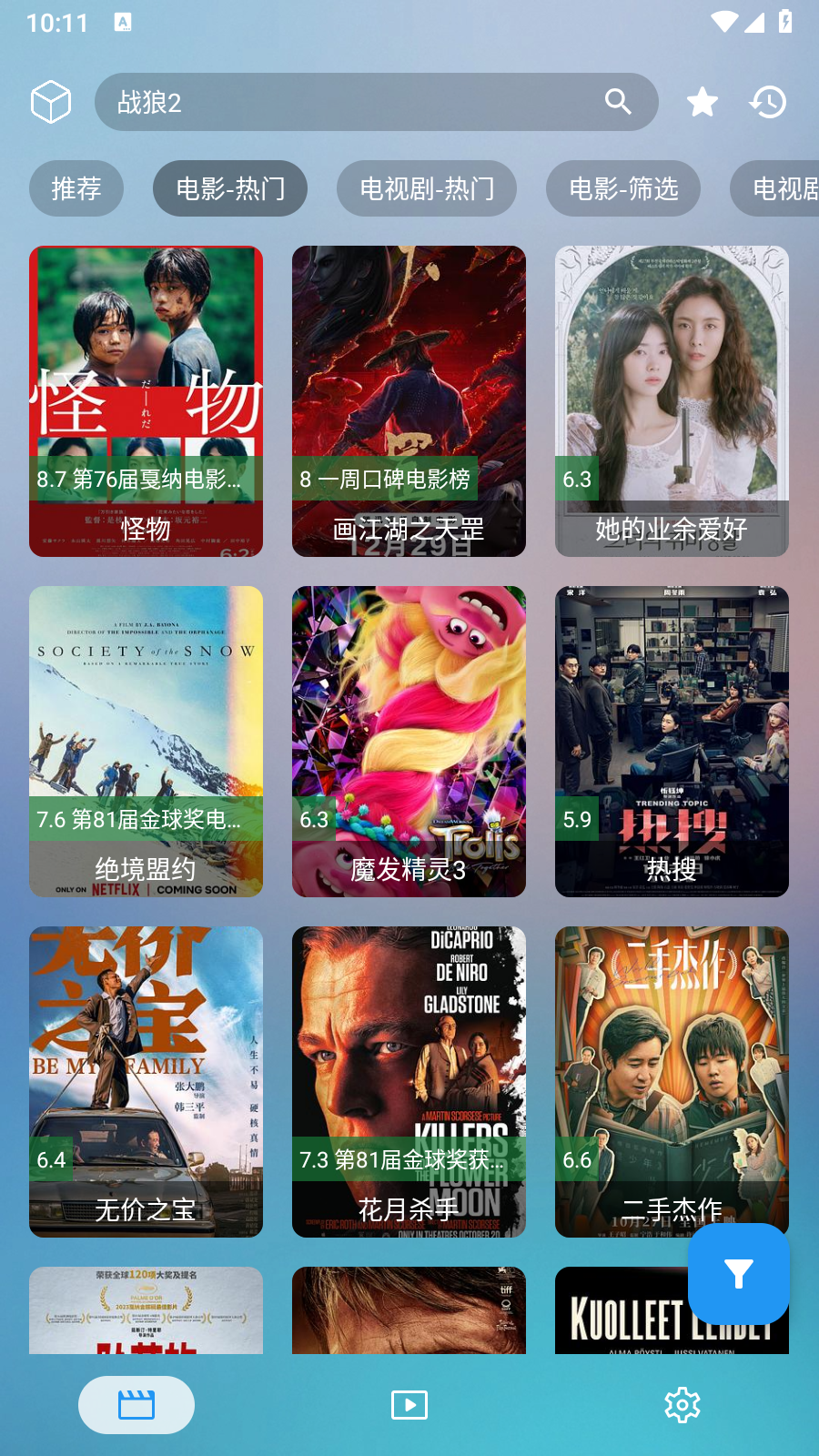This screenshot has width=819, height=1456.
Task: Open the movie 花月杀手
Action: 409,1082
